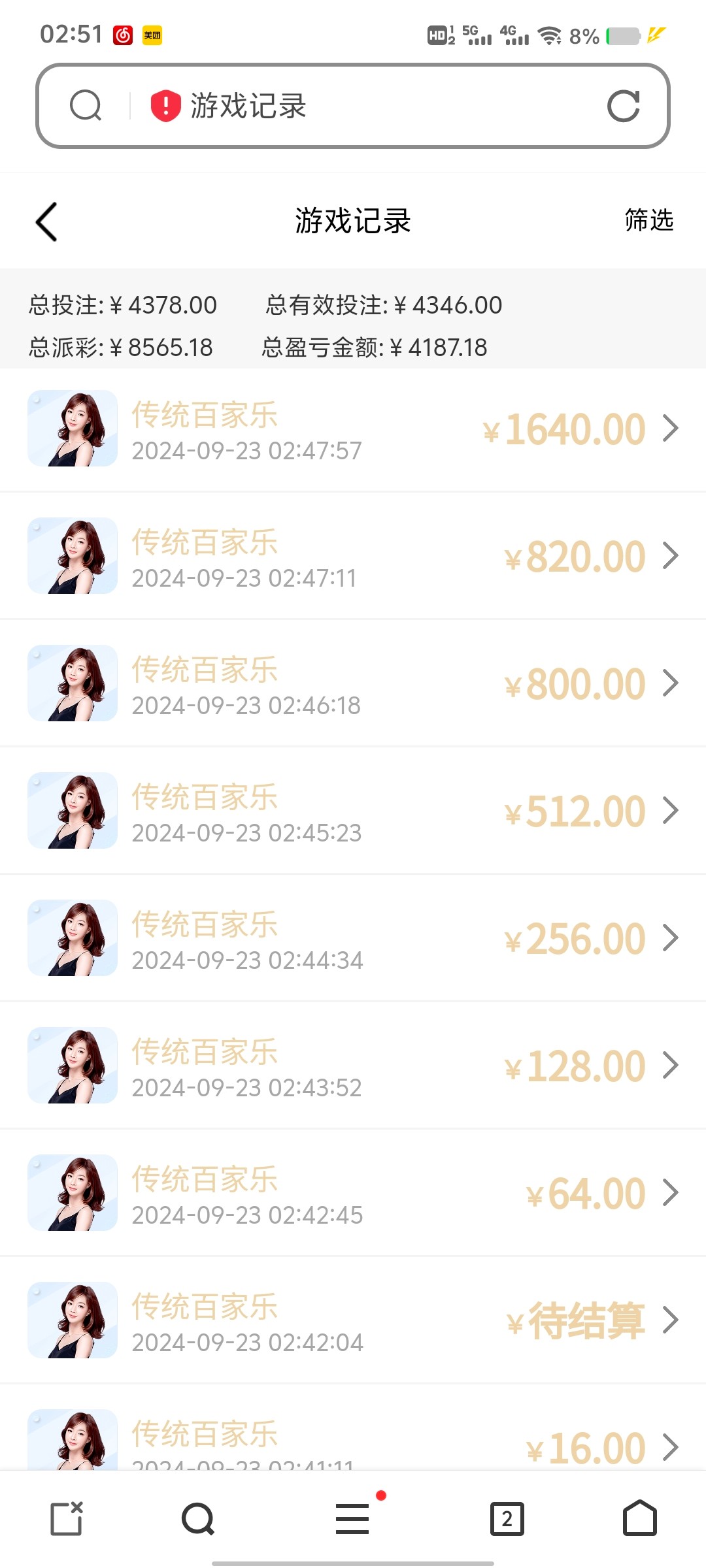Go back from 游戏记录 page
The height and width of the screenshot is (1568, 706).
tap(46, 222)
